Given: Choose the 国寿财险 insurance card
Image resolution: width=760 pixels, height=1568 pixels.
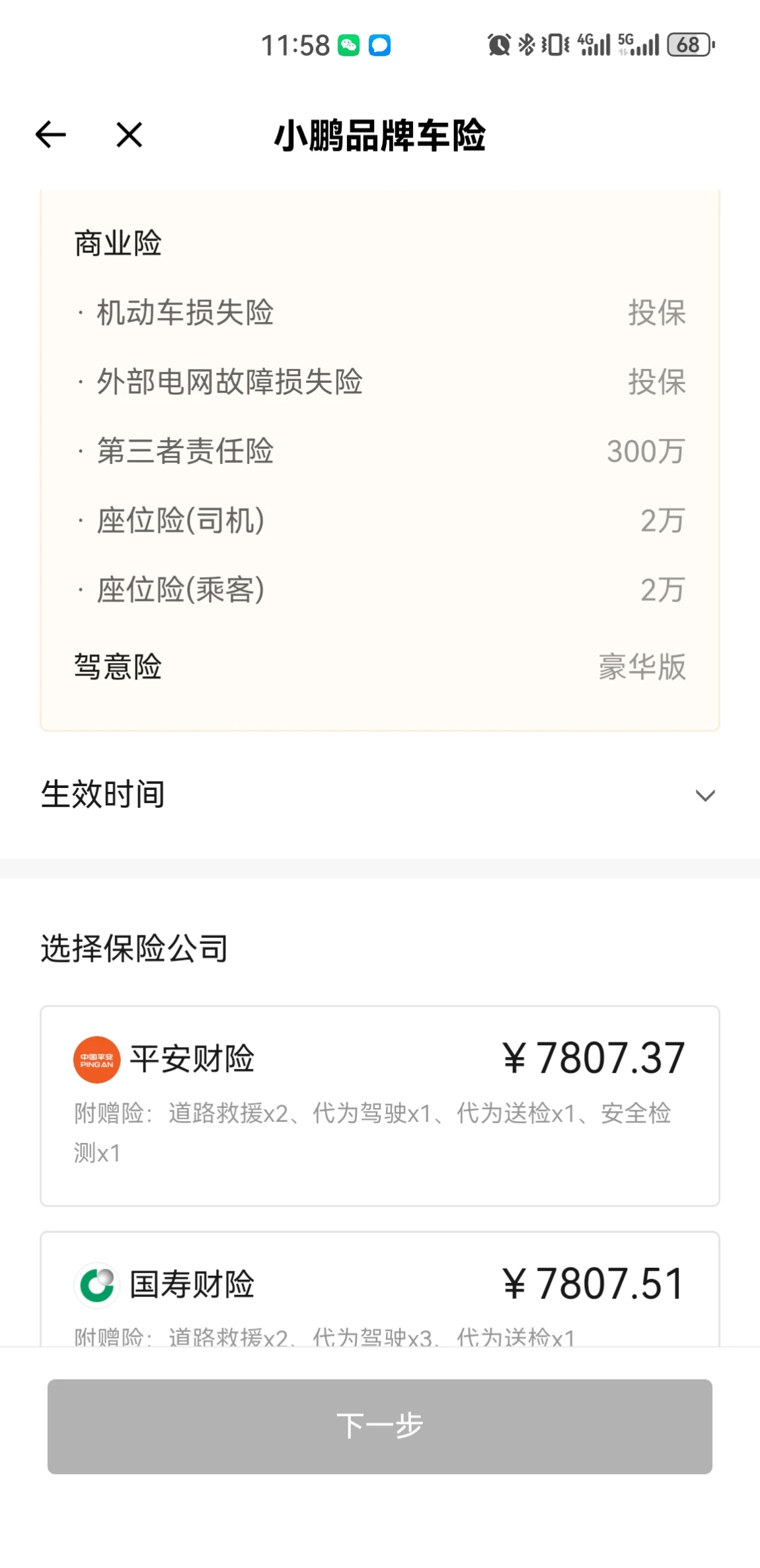Looking at the screenshot, I should click(379, 1289).
